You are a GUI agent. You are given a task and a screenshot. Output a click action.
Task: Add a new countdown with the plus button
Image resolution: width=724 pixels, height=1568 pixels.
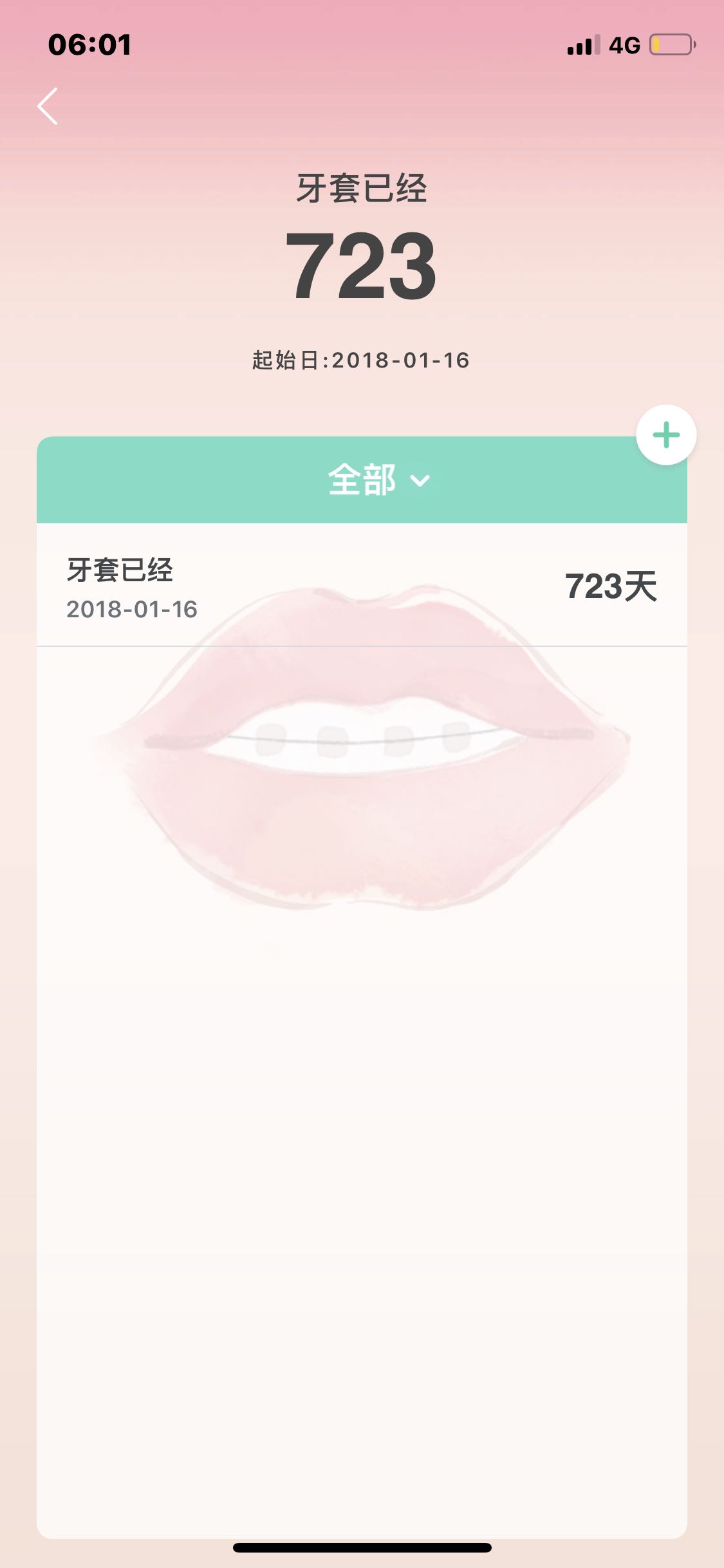tap(666, 435)
